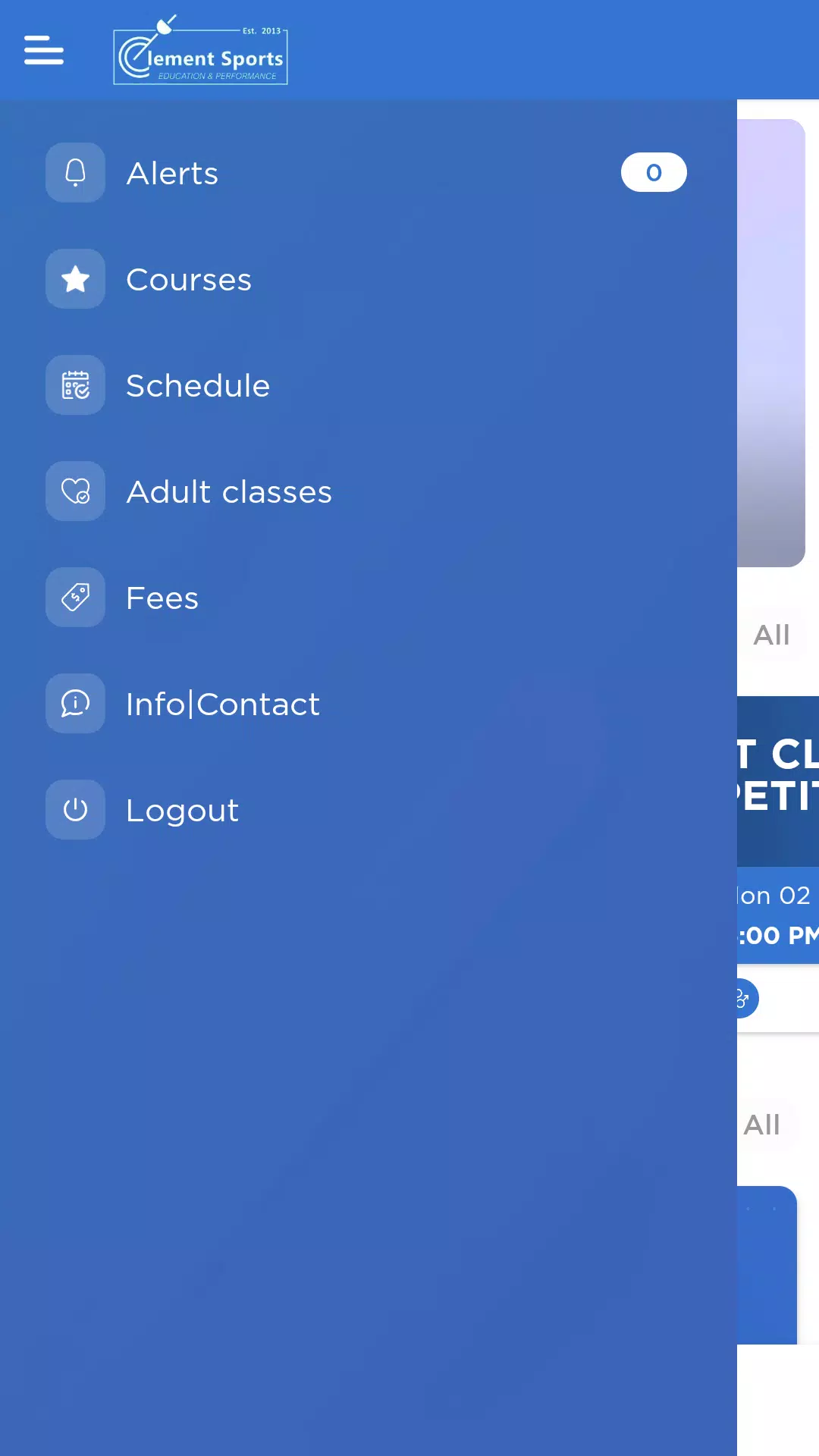Open the Schedule section

197,385
